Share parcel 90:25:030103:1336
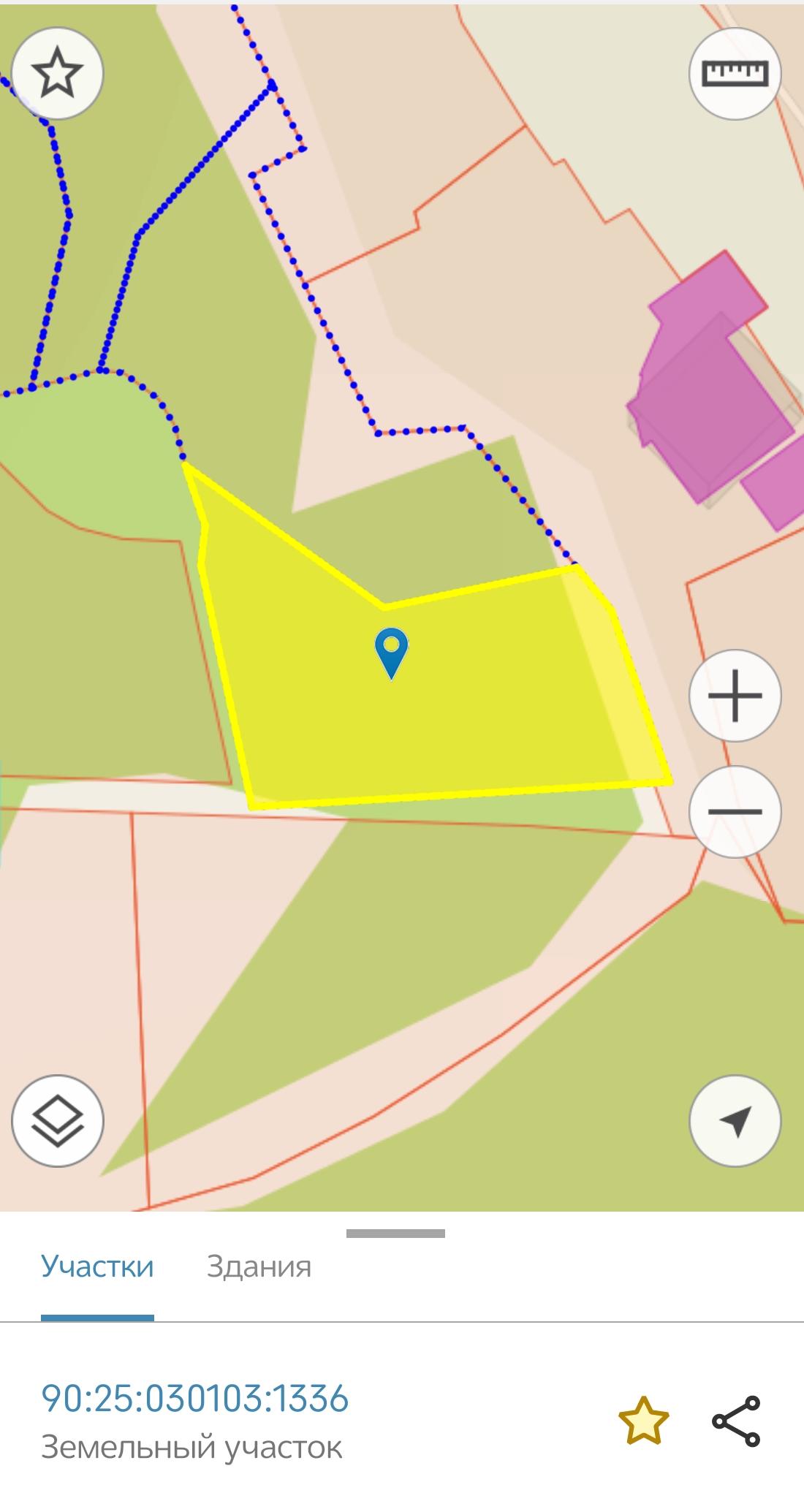This screenshot has height=1512, width=804. click(736, 1421)
